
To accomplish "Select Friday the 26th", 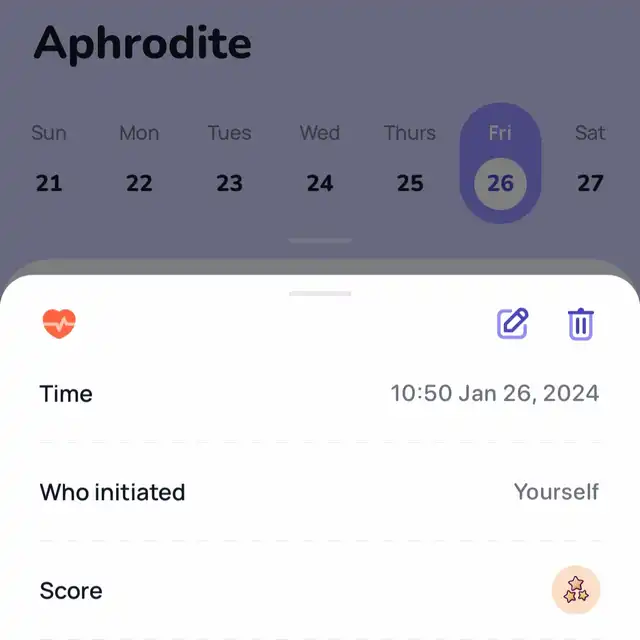I will coord(500,182).
